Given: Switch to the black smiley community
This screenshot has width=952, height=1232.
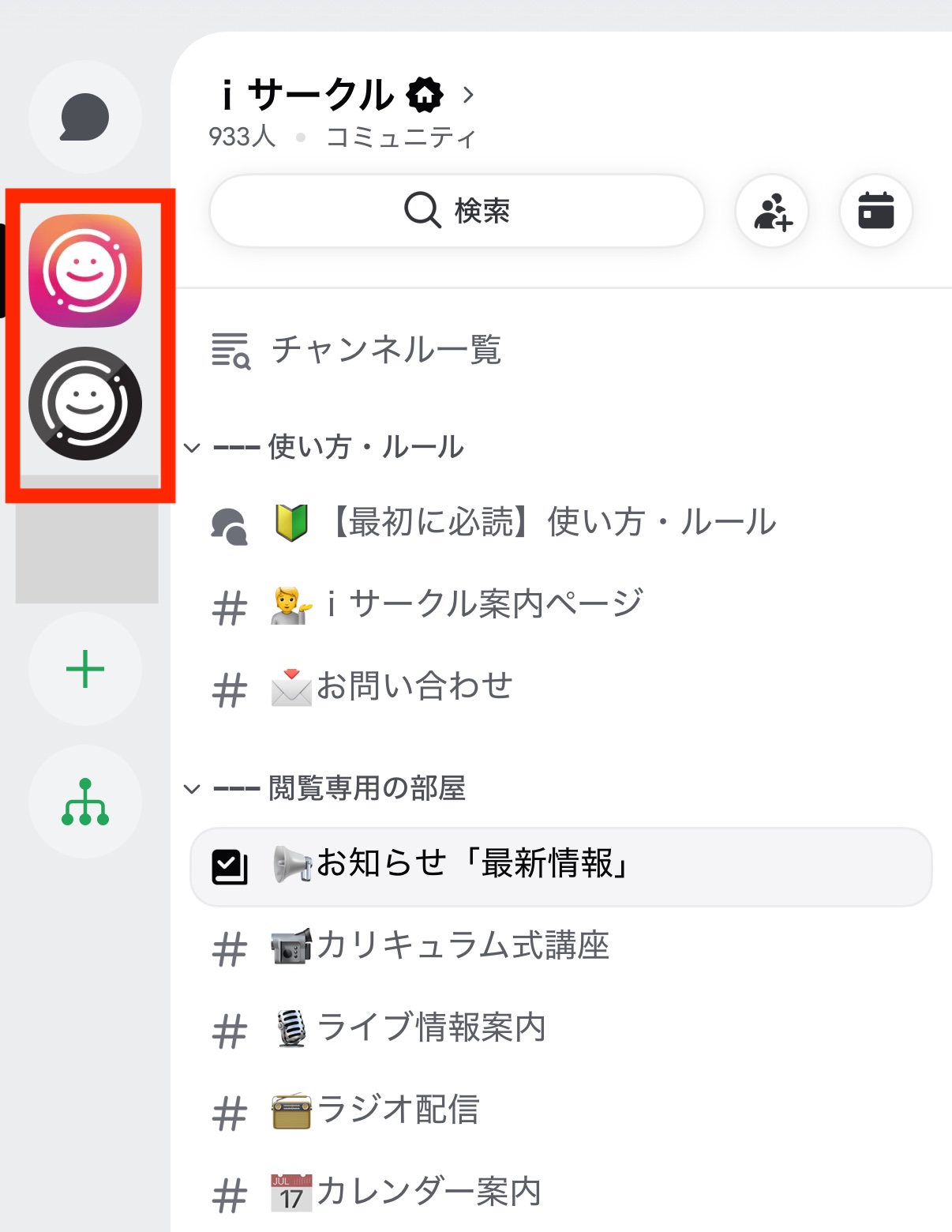Looking at the screenshot, I should (85, 404).
